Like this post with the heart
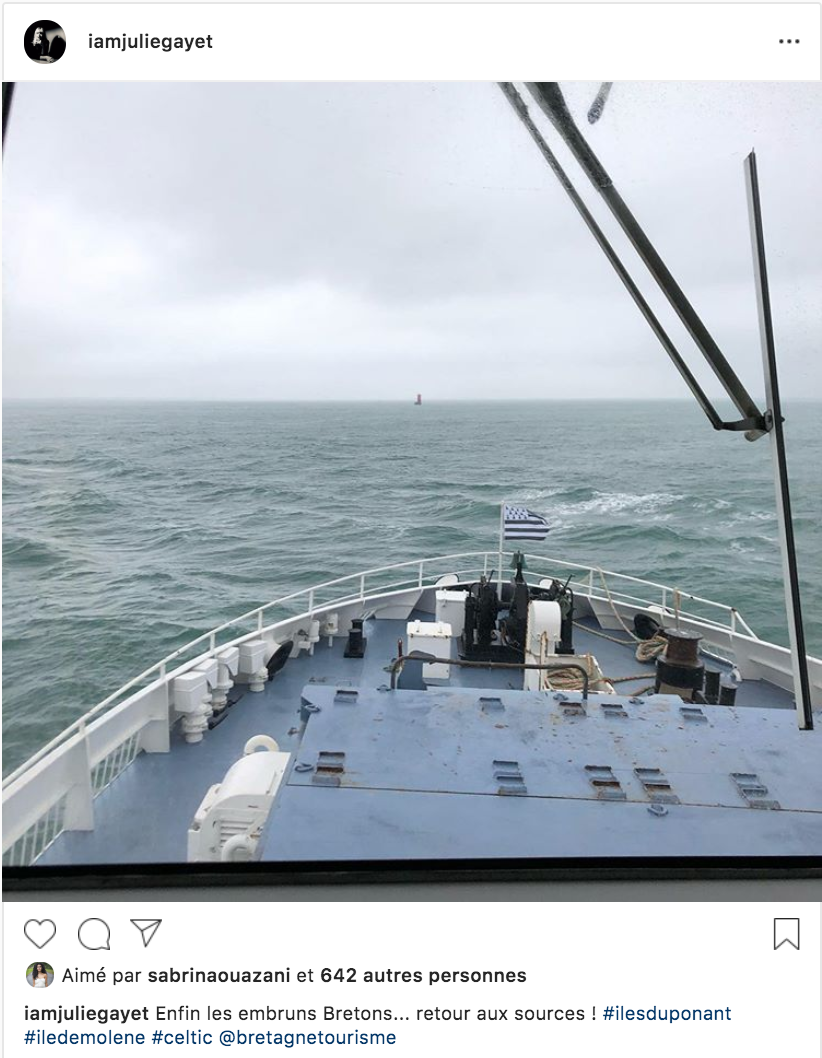Viewport: 822px width, 1058px height. click(40, 934)
